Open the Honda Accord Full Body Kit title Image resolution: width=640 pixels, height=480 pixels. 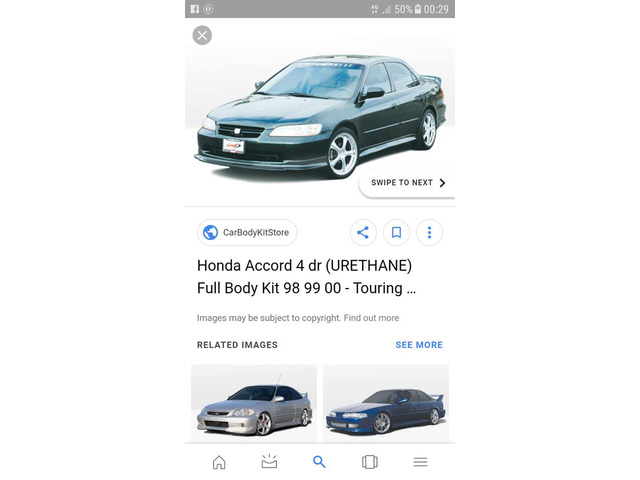[x=305, y=277]
